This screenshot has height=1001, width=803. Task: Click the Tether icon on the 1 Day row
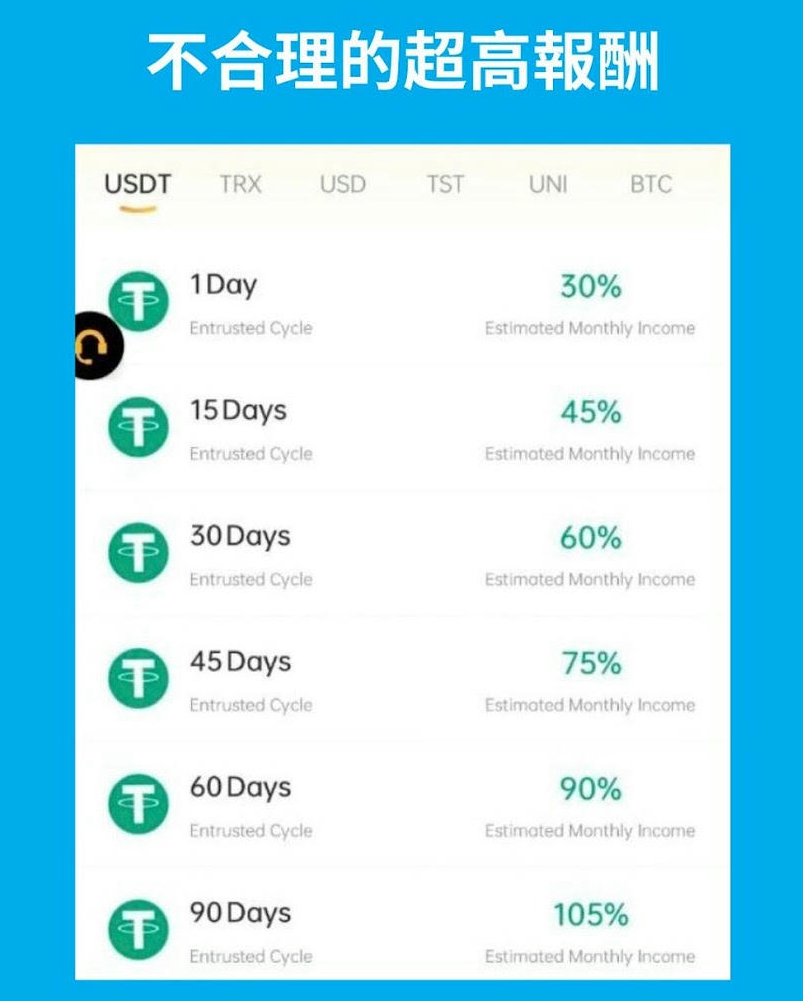[x=140, y=302]
